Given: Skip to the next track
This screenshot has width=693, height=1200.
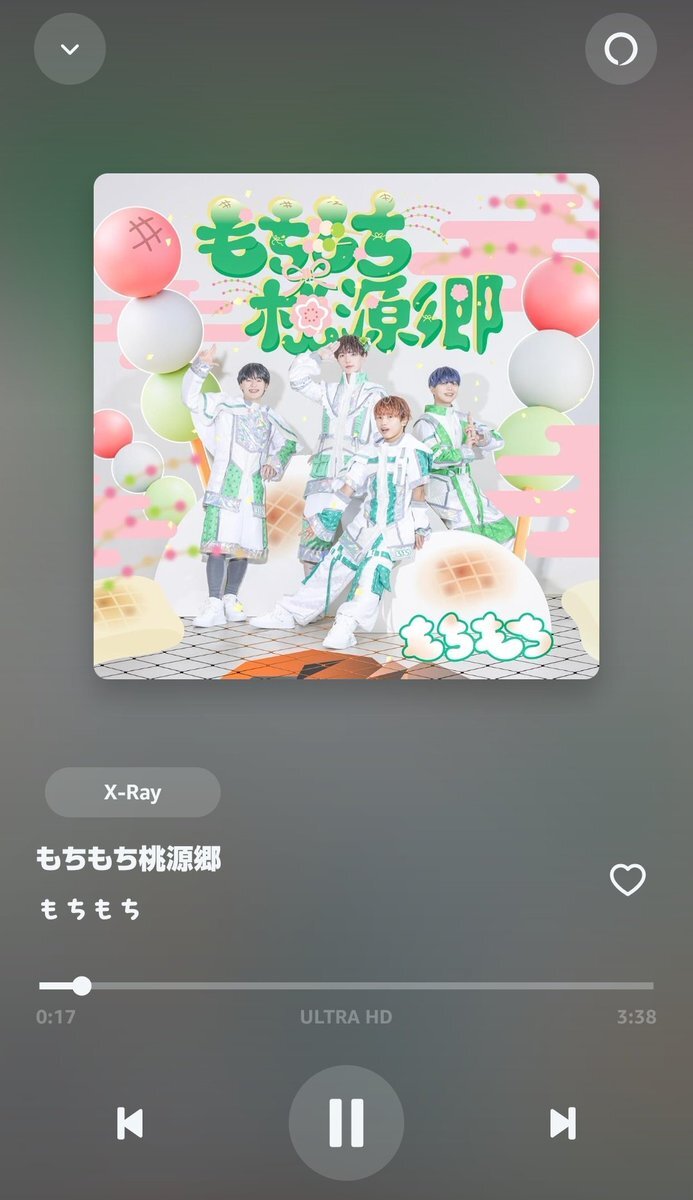Looking at the screenshot, I should click(563, 1123).
